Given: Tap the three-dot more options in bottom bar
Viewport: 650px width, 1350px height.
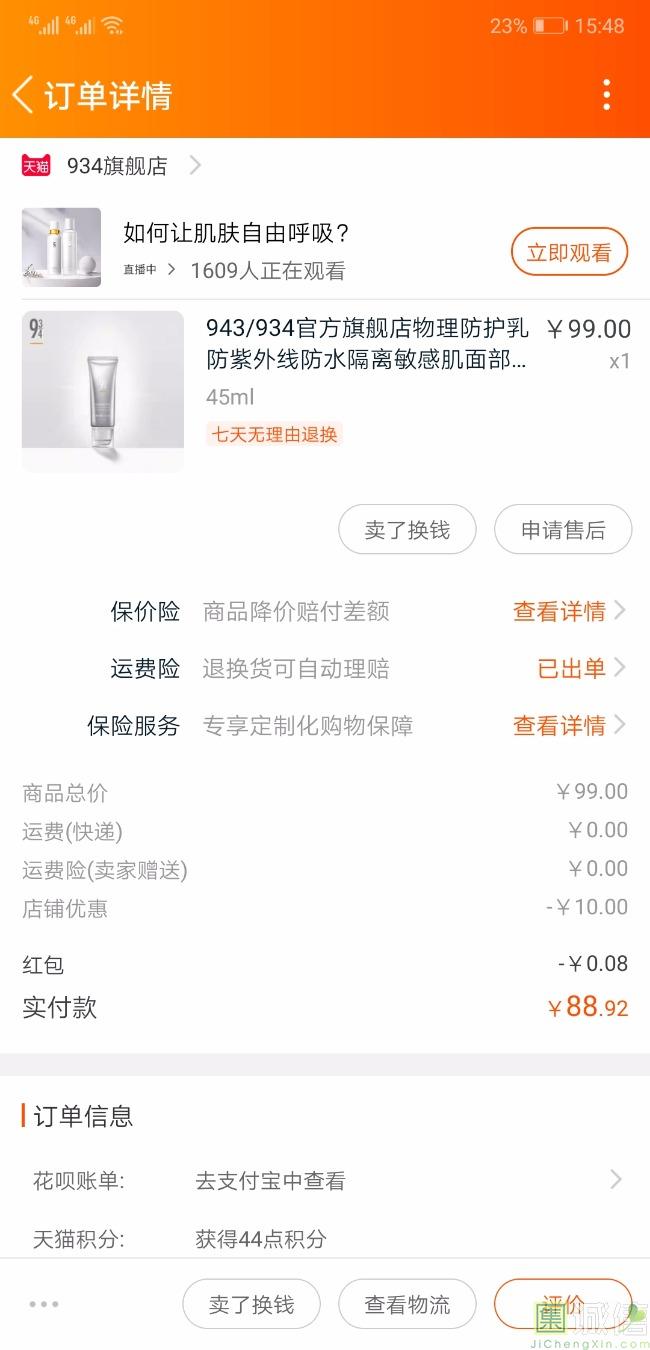Looking at the screenshot, I should (44, 1304).
